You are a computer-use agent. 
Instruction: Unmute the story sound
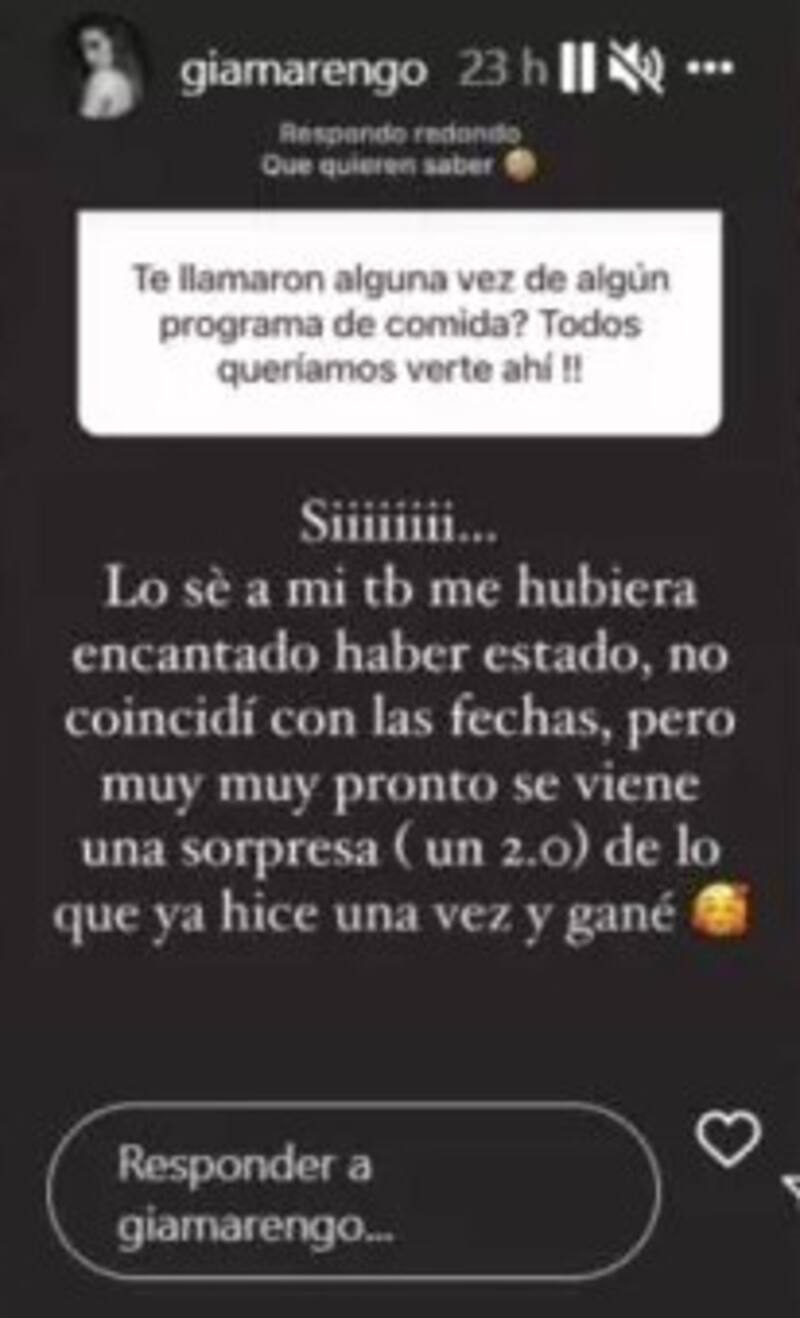click(638, 73)
